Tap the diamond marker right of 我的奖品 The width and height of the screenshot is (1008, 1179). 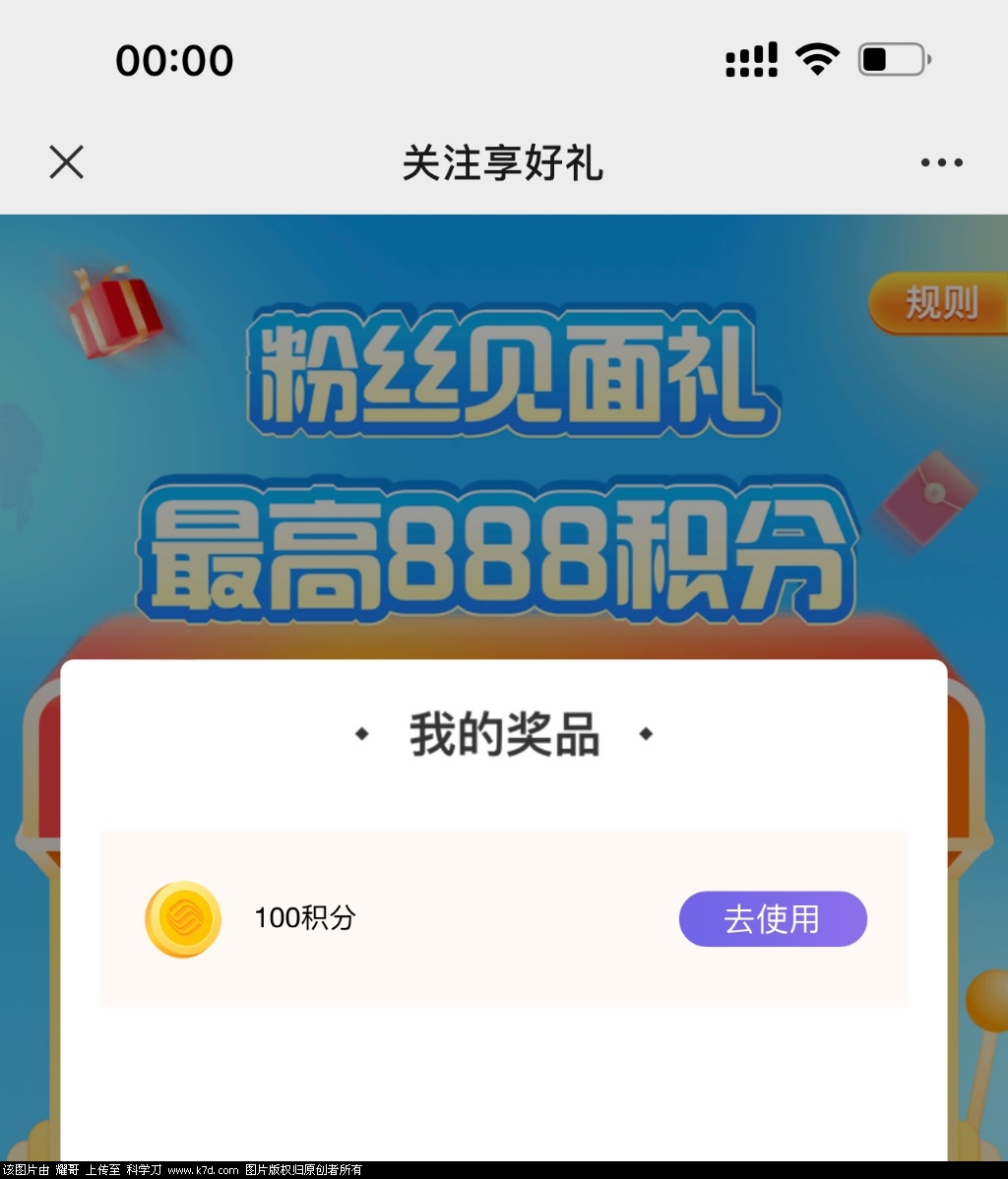tap(647, 734)
